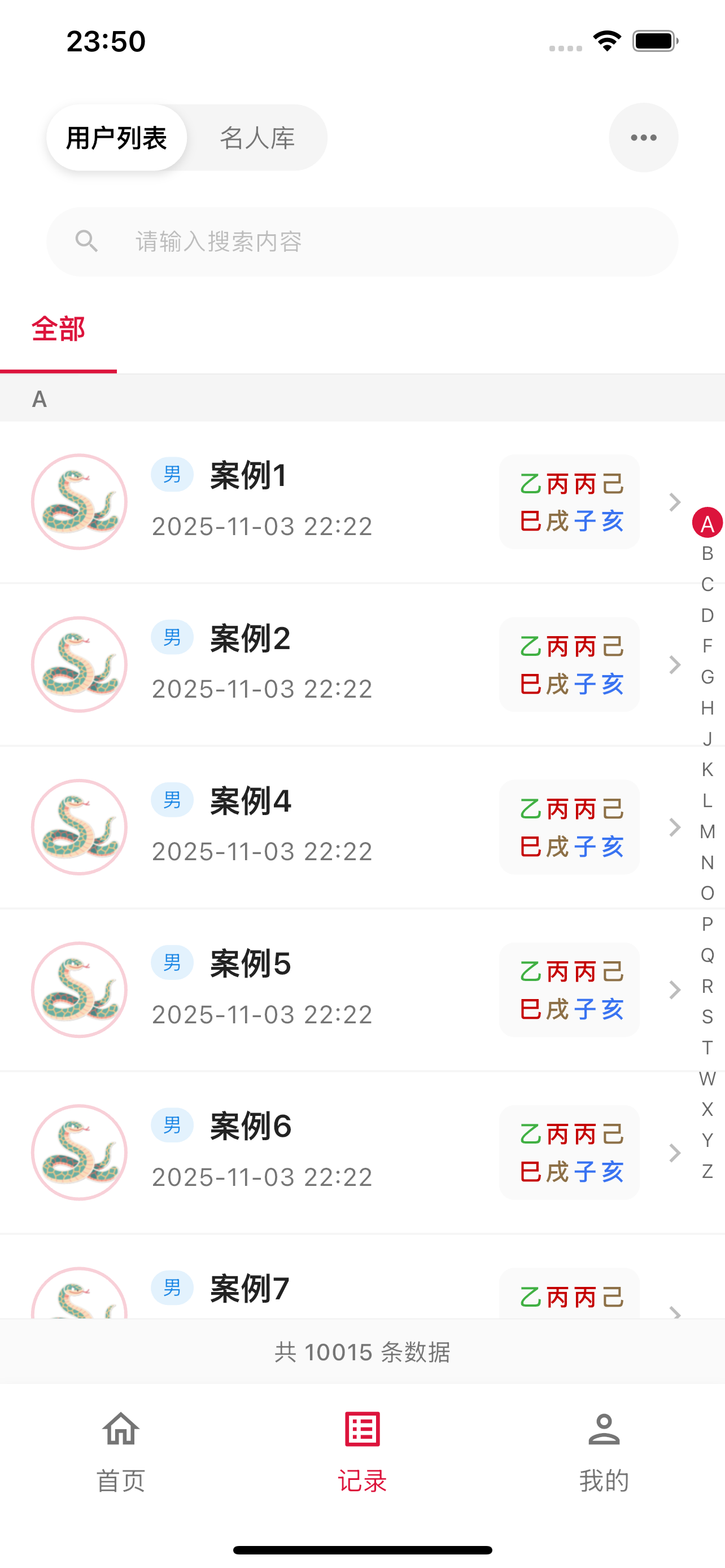Expand details for 案例2 via its chevron
Image resolution: width=725 pixels, height=1568 pixels.
pos(675,665)
